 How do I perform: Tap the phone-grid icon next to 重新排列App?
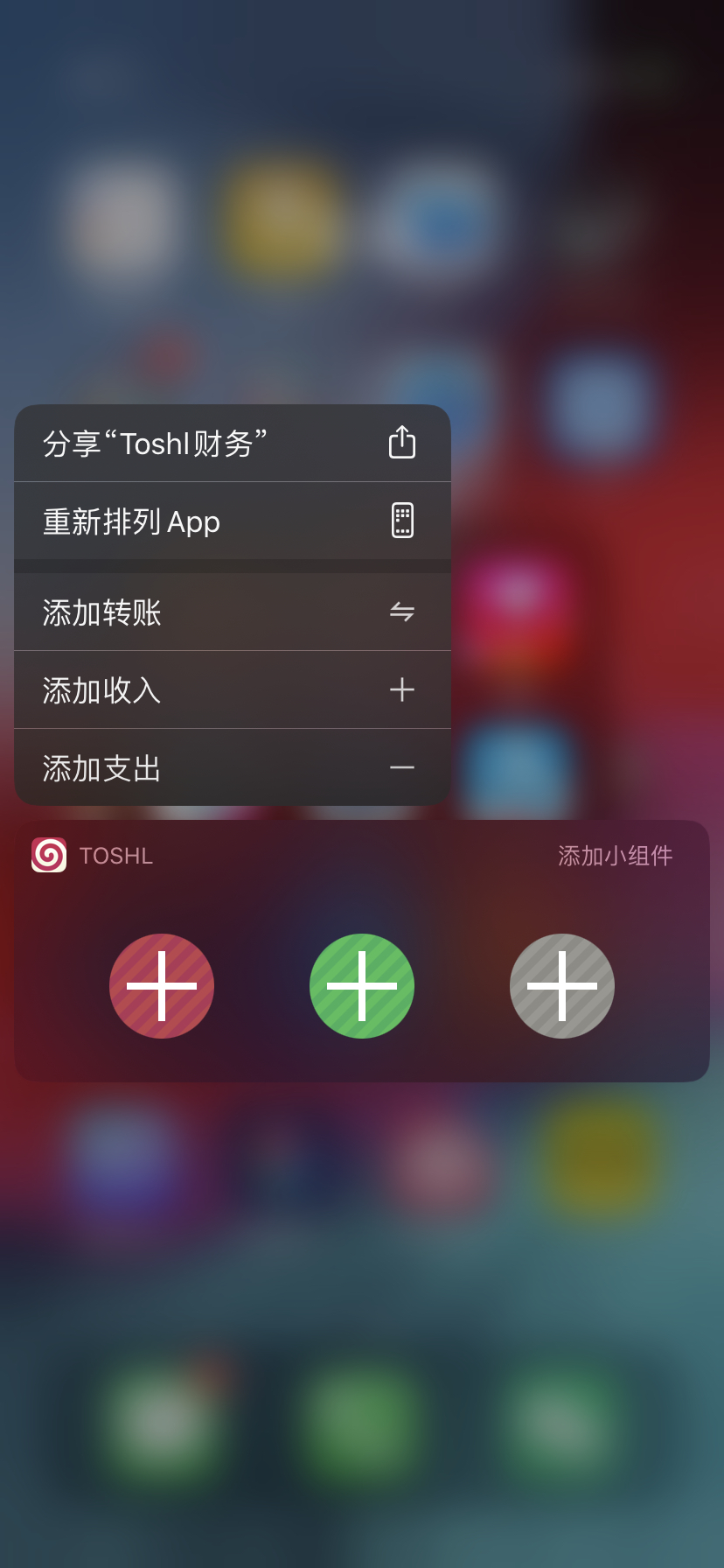coord(401,521)
